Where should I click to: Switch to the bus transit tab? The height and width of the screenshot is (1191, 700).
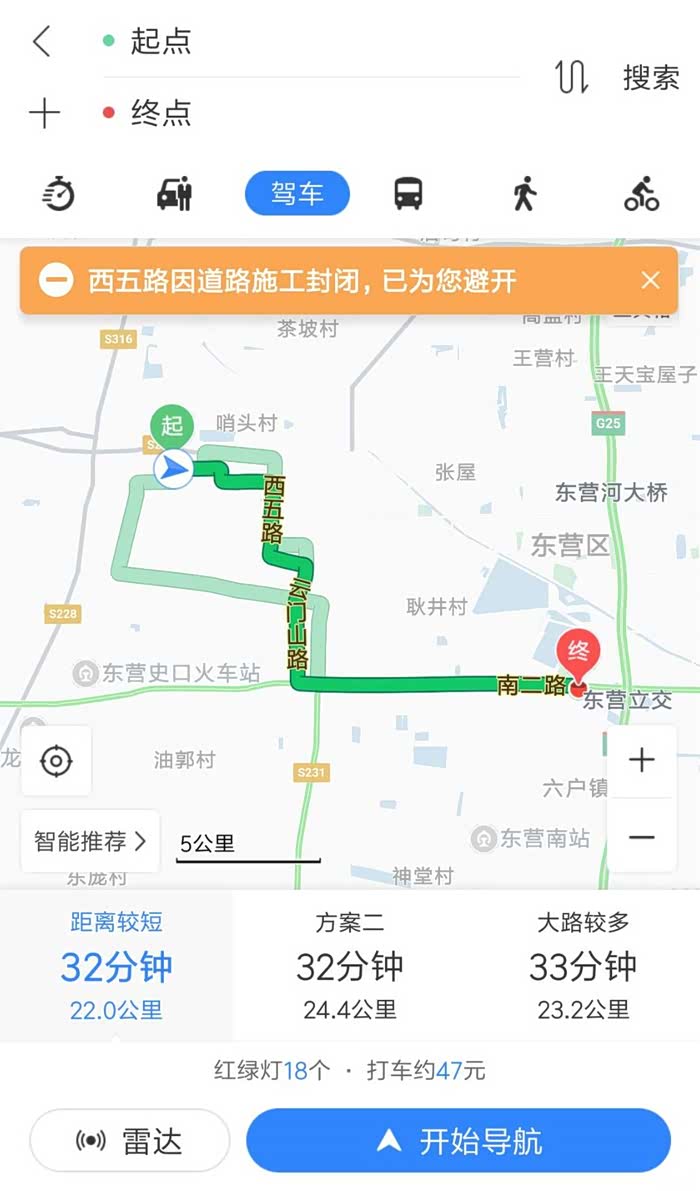pos(408,193)
